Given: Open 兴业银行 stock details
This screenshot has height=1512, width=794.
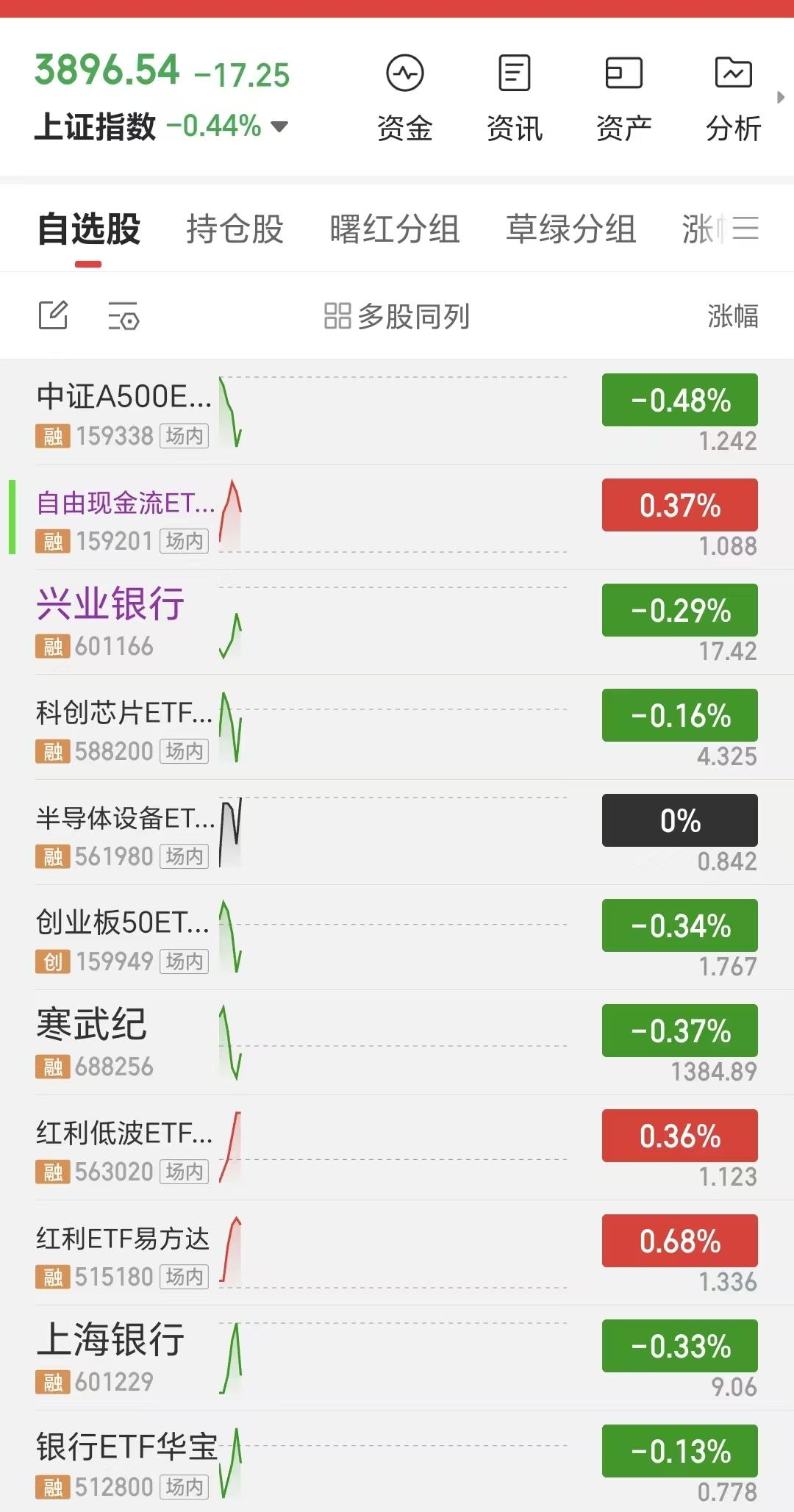Looking at the screenshot, I should pos(397,622).
